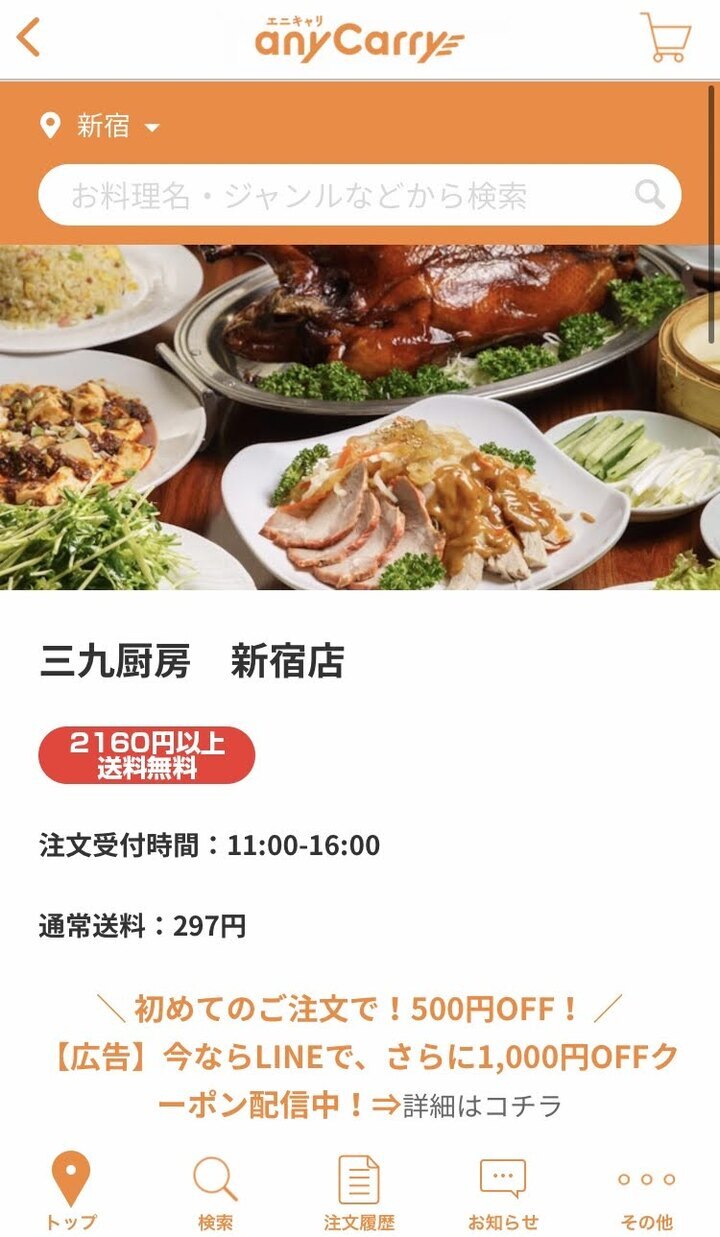Screen dimensions: 720x1237
Task: Go back using the top-left arrow
Action: point(29,37)
